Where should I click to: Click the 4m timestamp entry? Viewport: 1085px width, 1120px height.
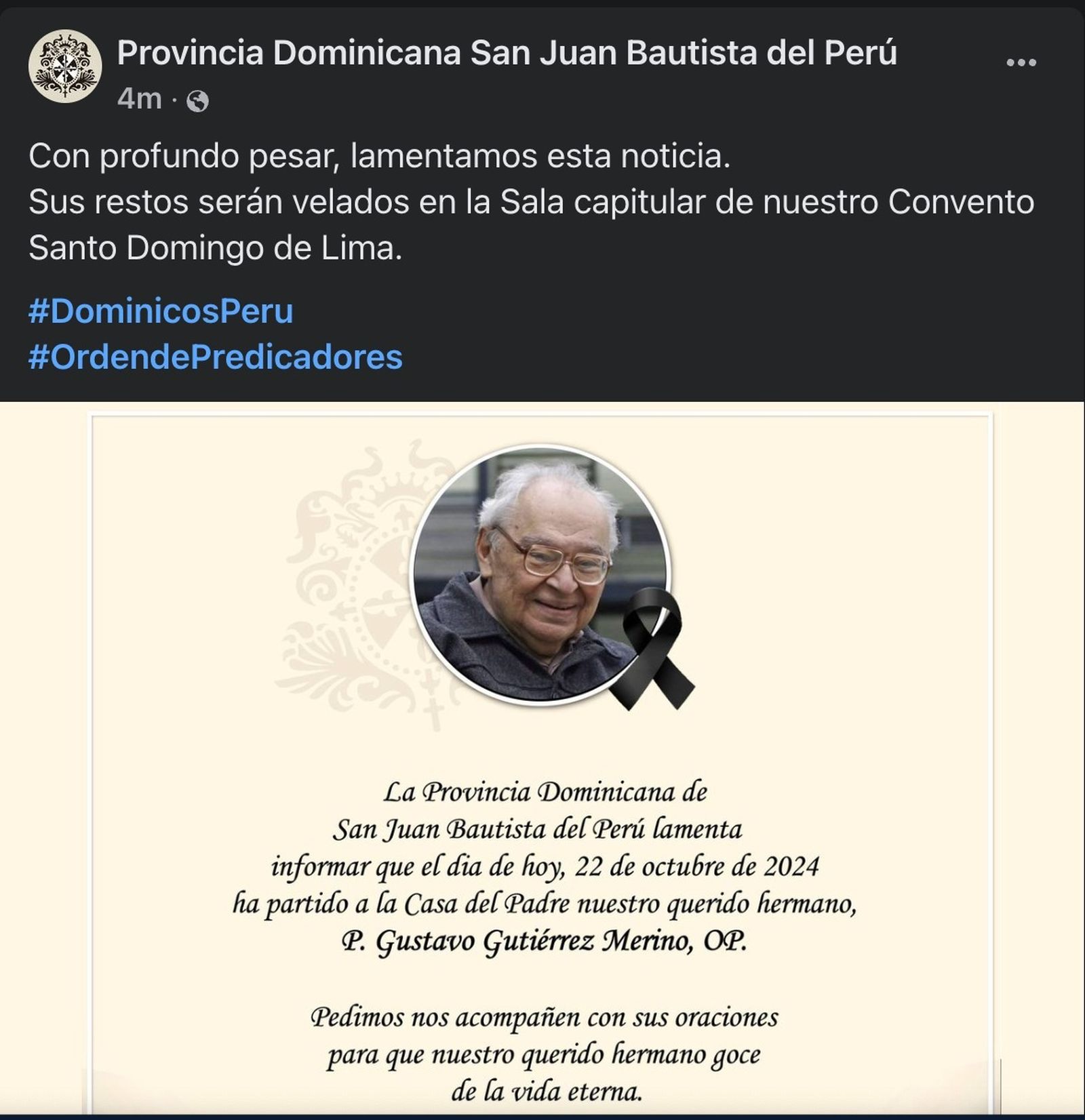(x=139, y=100)
